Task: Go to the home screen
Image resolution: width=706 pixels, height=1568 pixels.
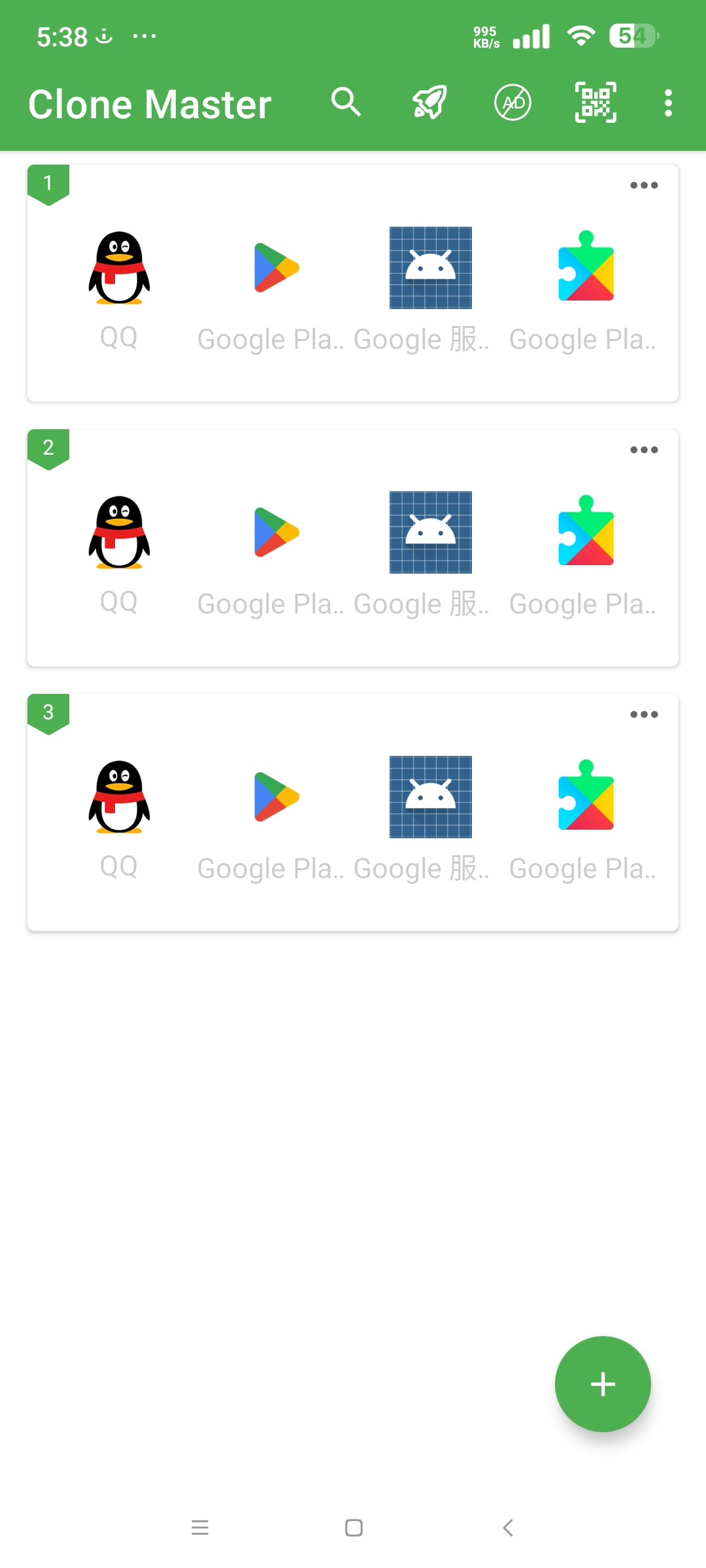Action: (x=354, y=1527)
